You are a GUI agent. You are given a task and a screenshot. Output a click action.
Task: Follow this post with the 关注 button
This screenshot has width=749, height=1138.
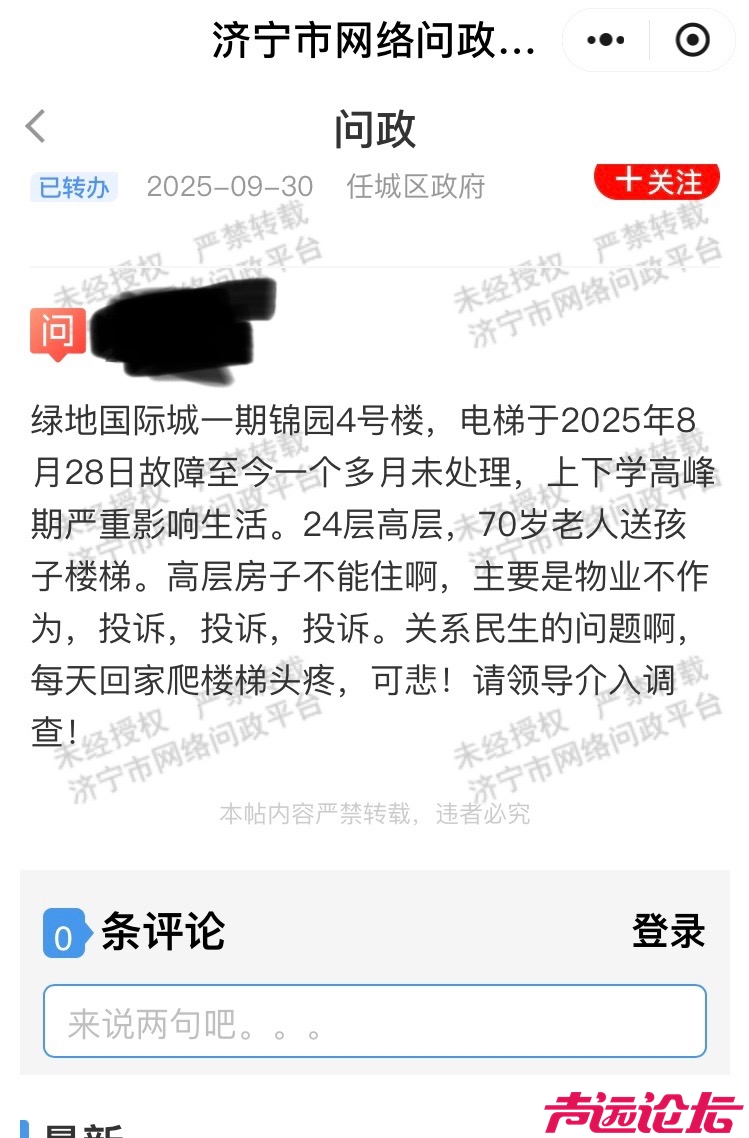pos(657,181)
